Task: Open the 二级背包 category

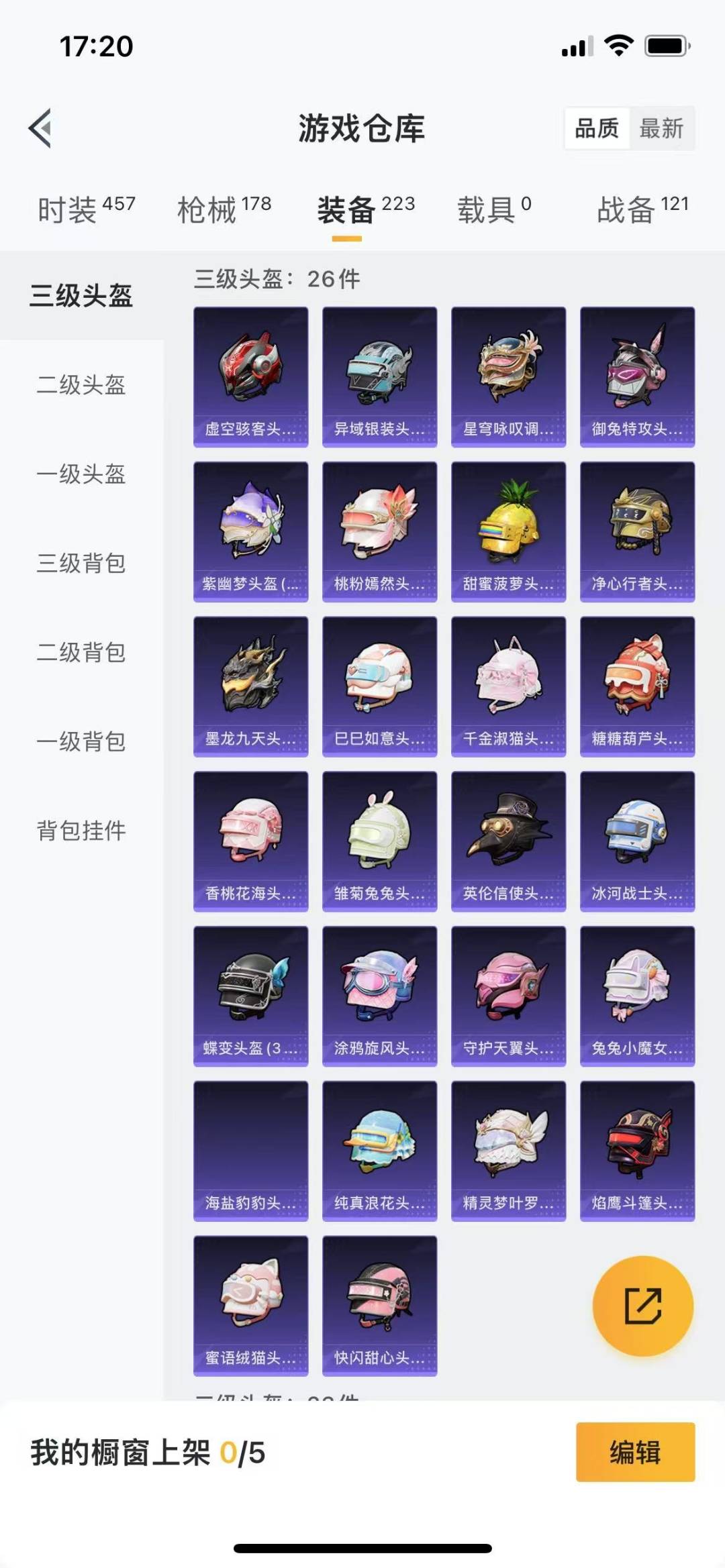Action: click(x=81, y=653)
